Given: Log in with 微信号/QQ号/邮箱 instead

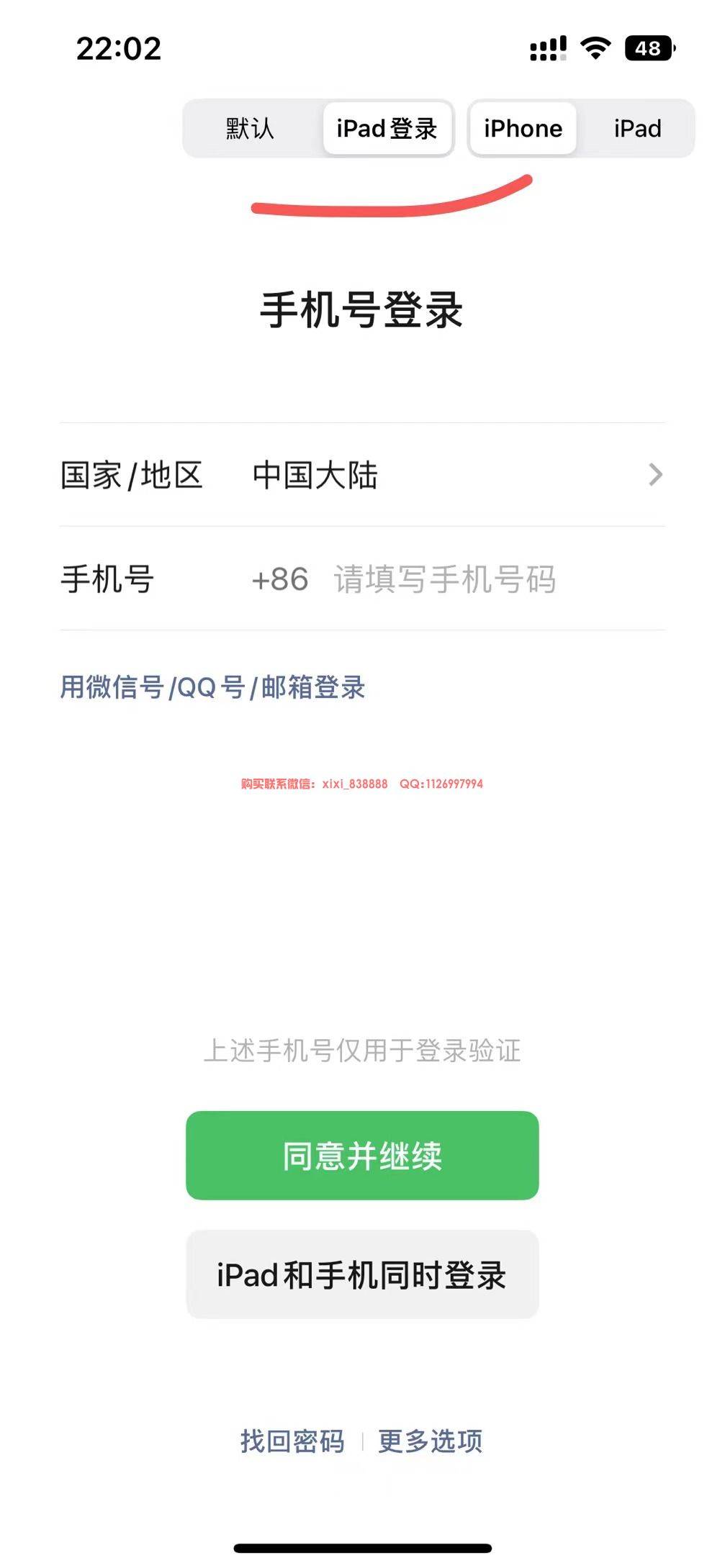Looking at the screenshot, I should click(x=212, y=687).
